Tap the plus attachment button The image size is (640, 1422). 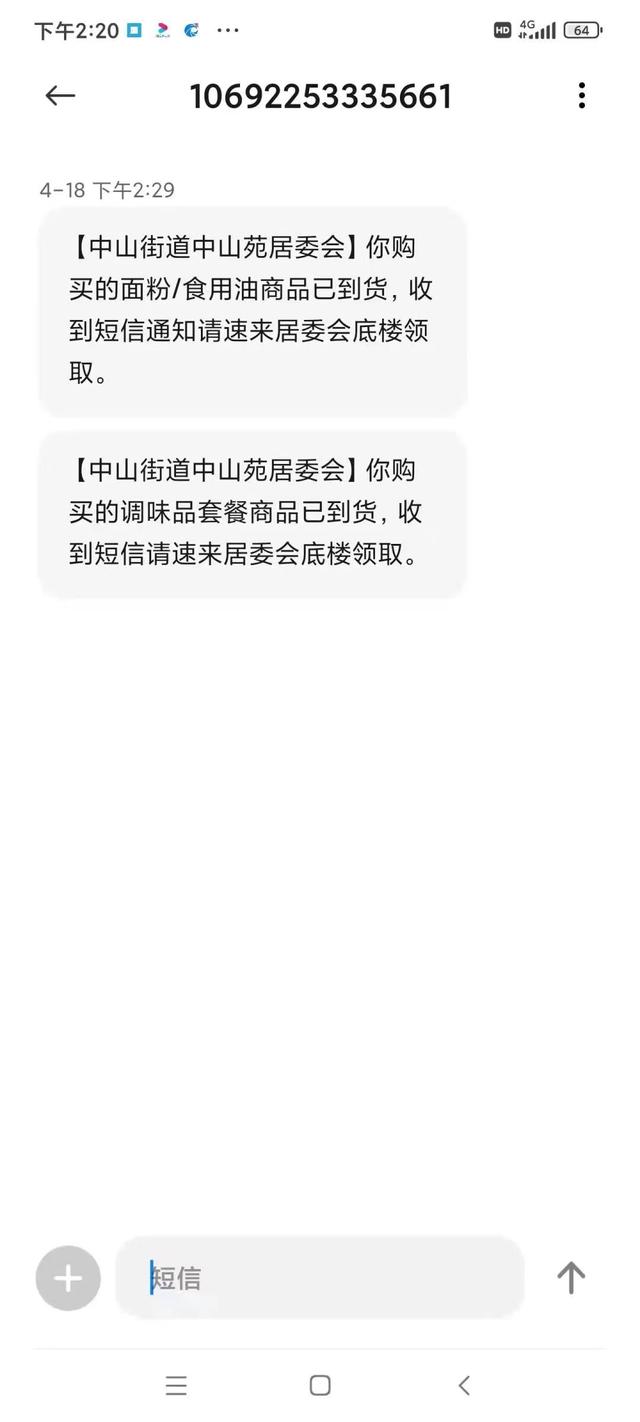pyautogui.click(x=68, y=1278)
